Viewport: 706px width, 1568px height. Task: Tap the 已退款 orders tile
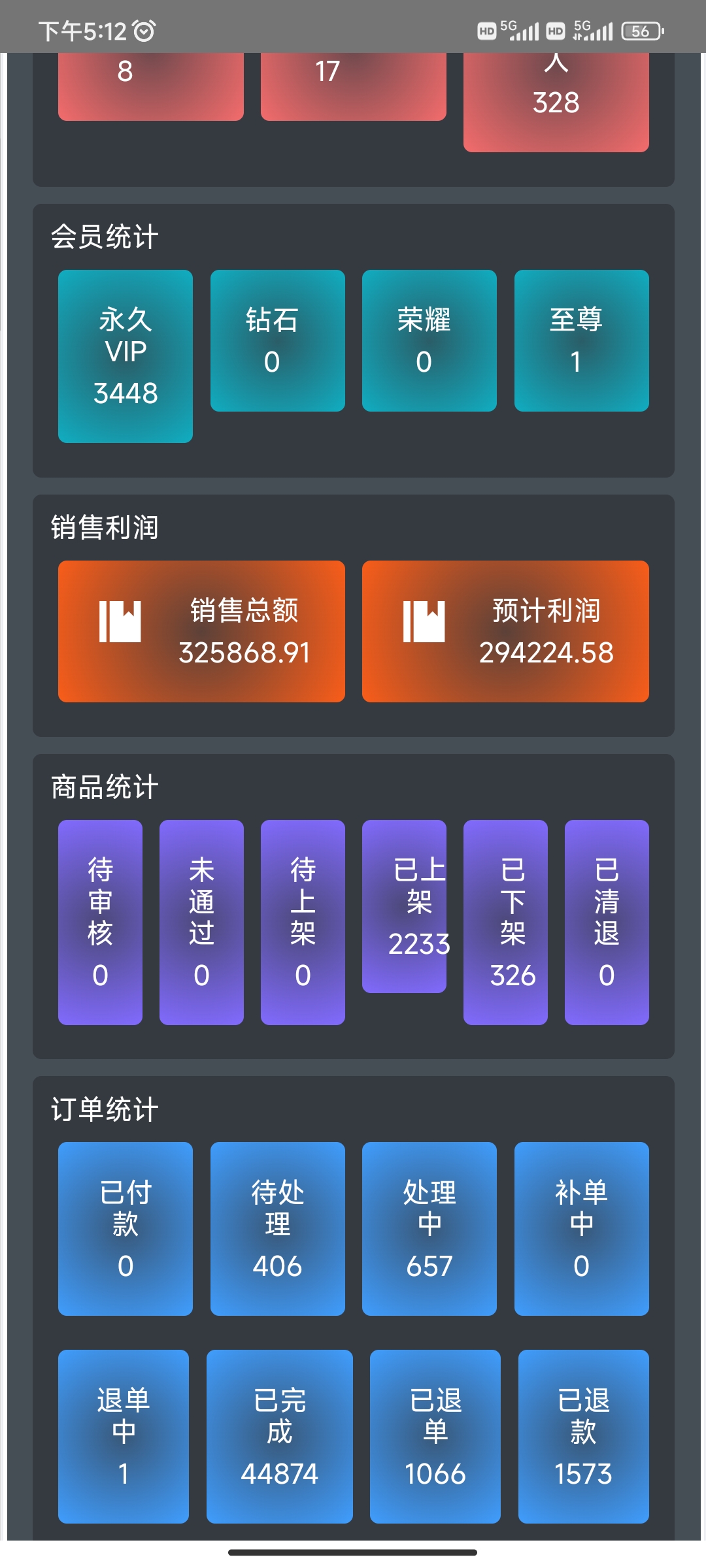(584, 1436)
